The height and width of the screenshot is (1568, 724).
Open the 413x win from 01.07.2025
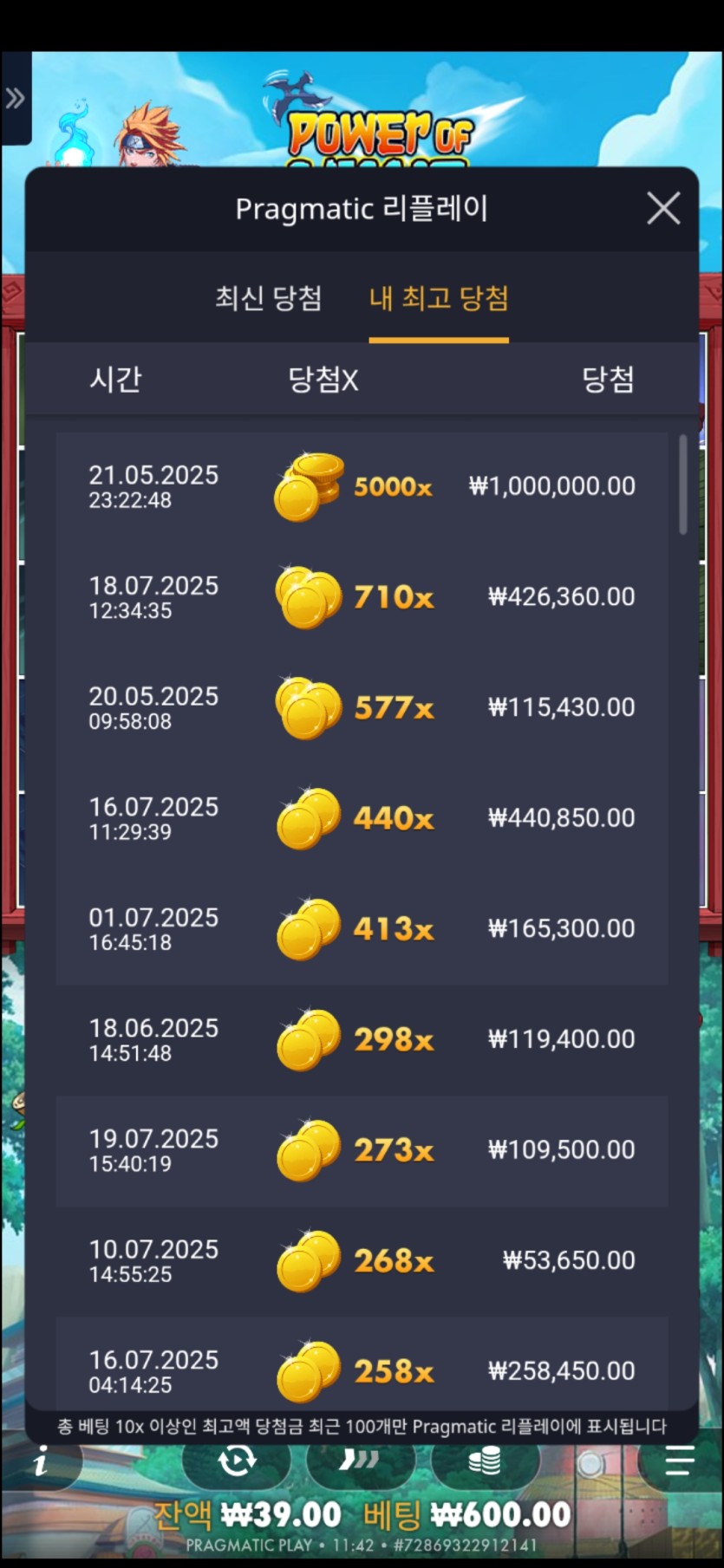click(362, 929)
